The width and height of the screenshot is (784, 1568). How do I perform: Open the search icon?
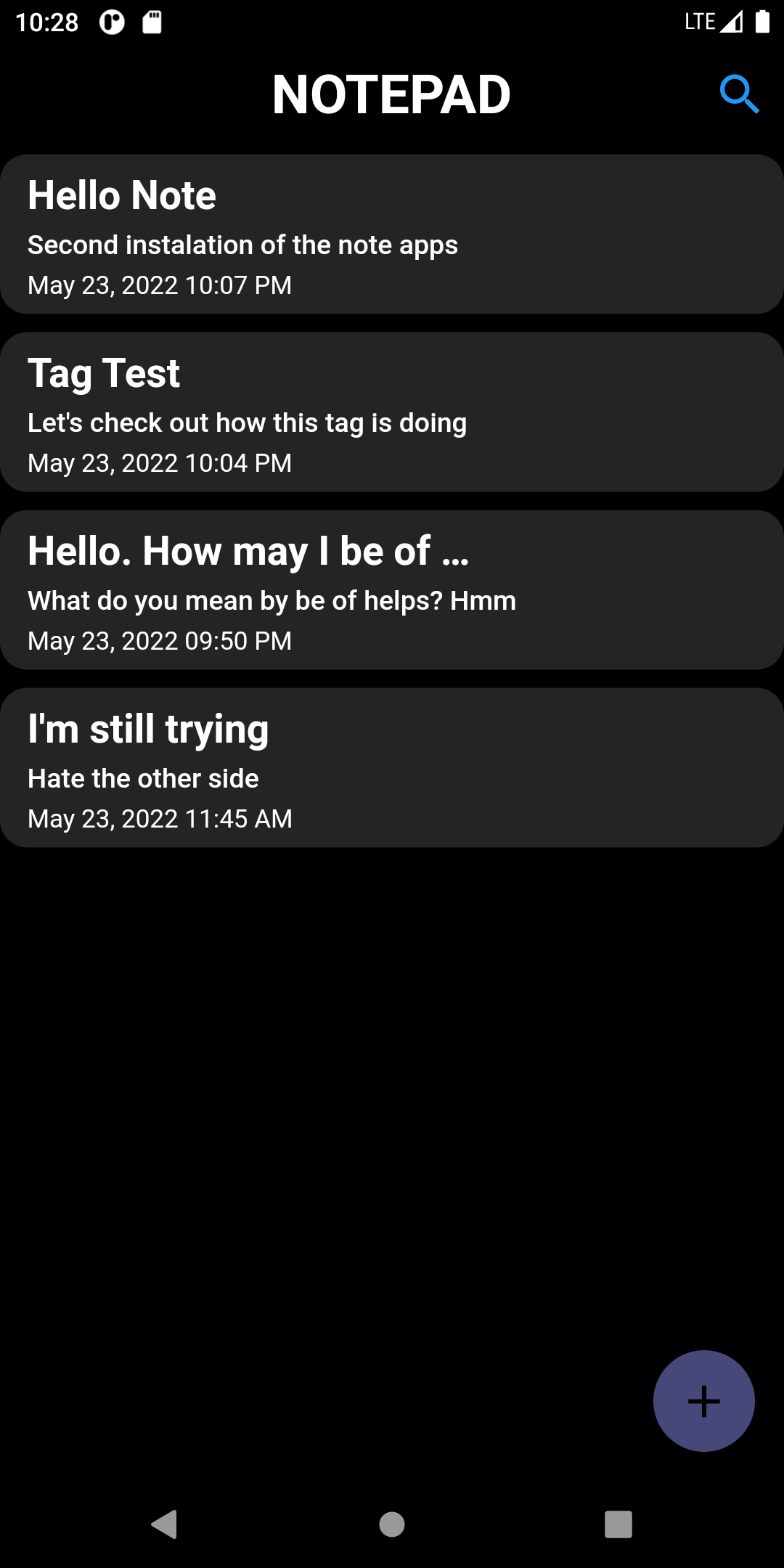click(739, 94)
